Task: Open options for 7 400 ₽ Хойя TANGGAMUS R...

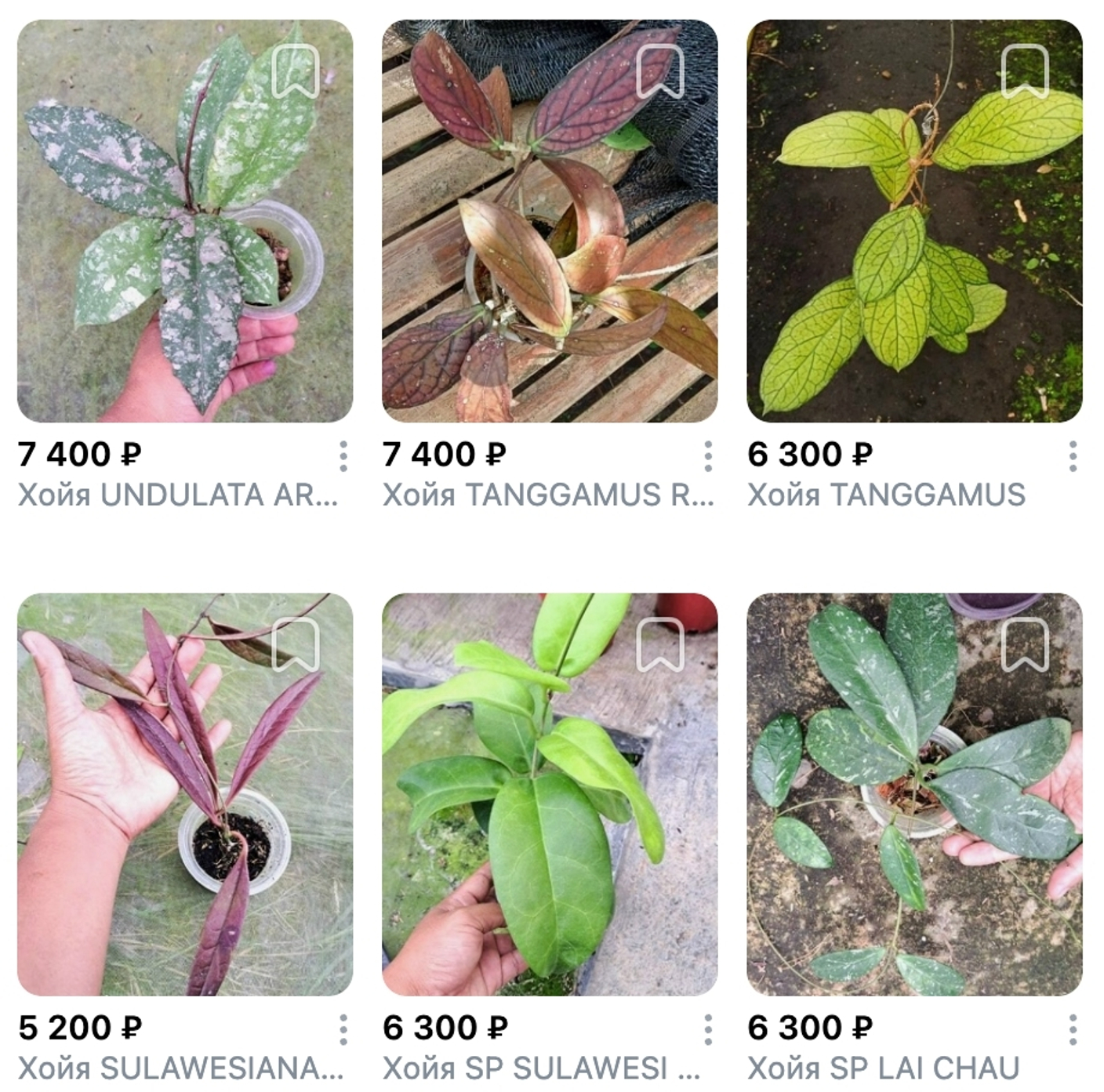Action: tap(708, 456)
